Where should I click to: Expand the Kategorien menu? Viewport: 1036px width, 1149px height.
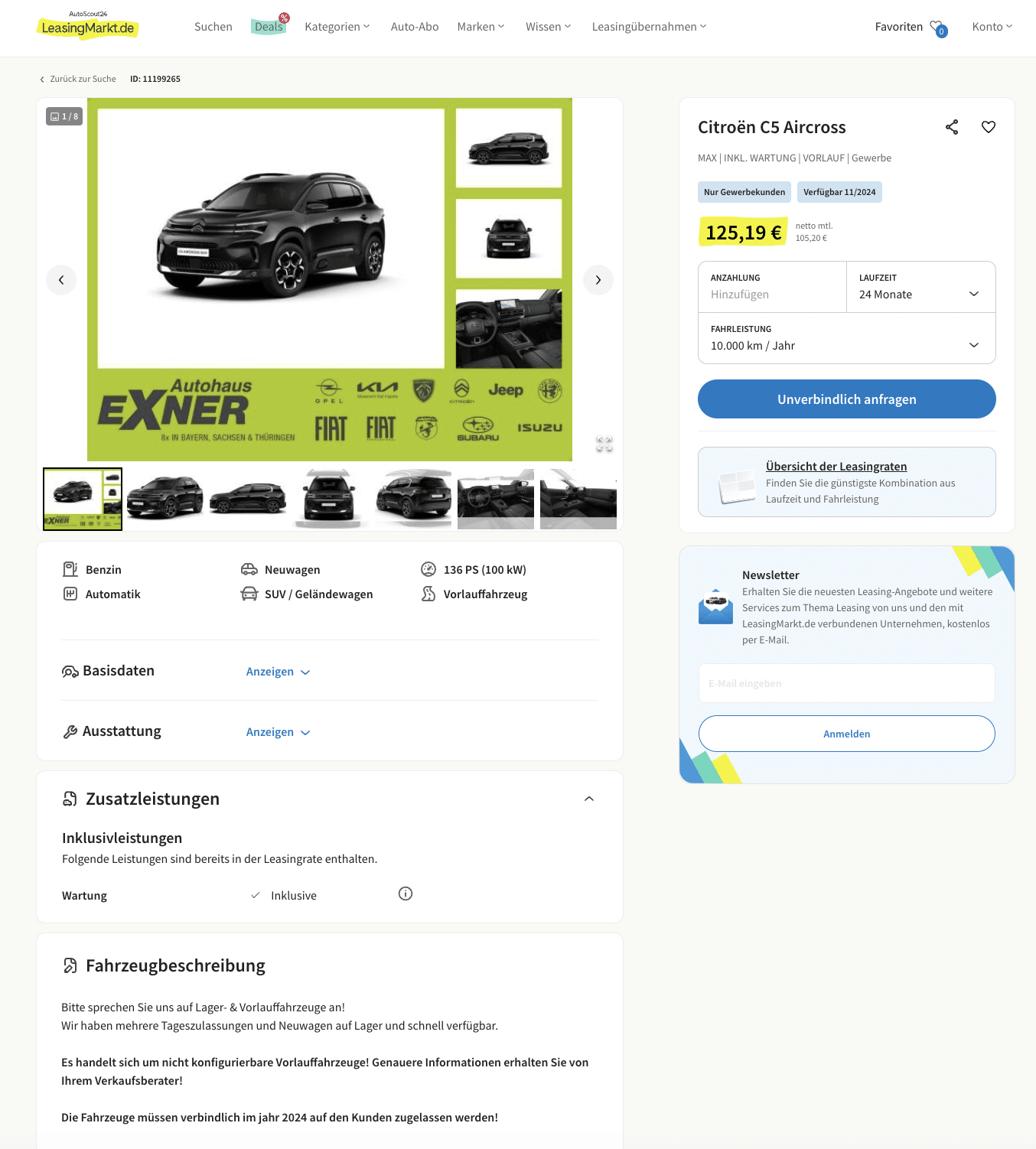tap(337, 27)
